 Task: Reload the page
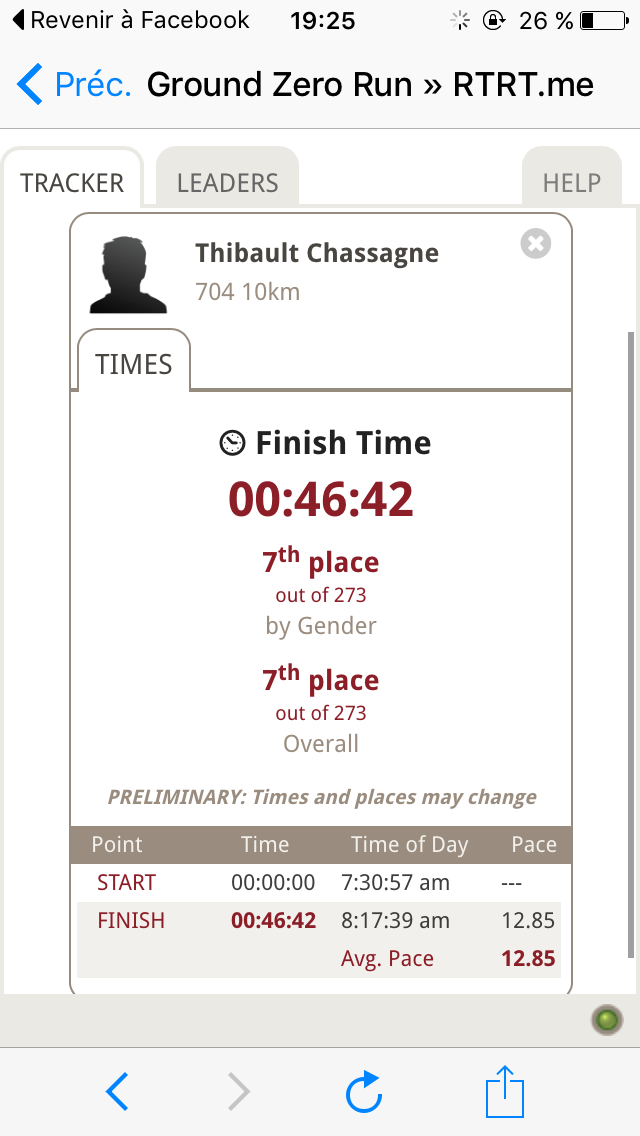(x=364, y=1091)
